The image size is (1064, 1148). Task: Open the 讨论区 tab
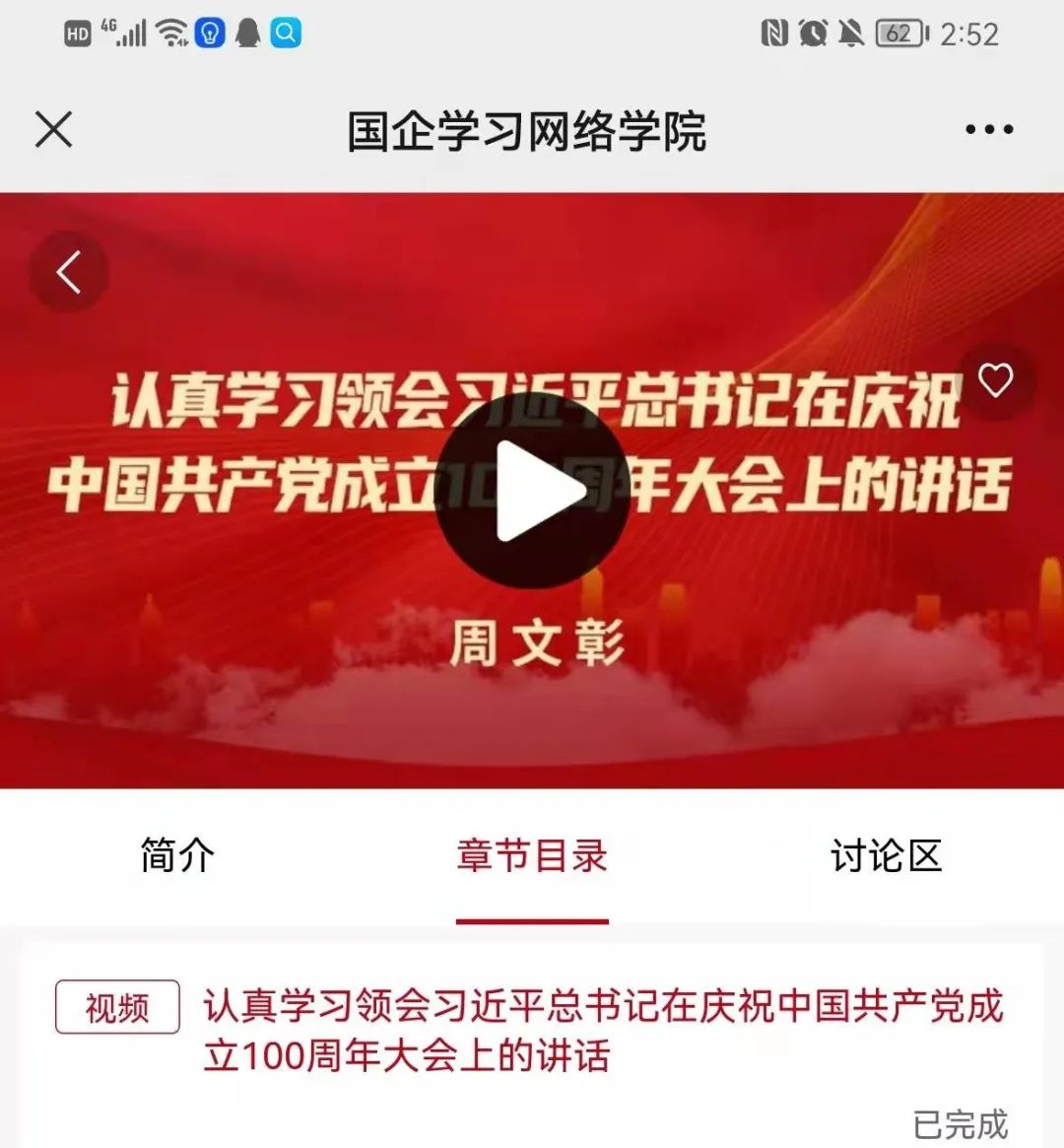click(x=886, y=855)
